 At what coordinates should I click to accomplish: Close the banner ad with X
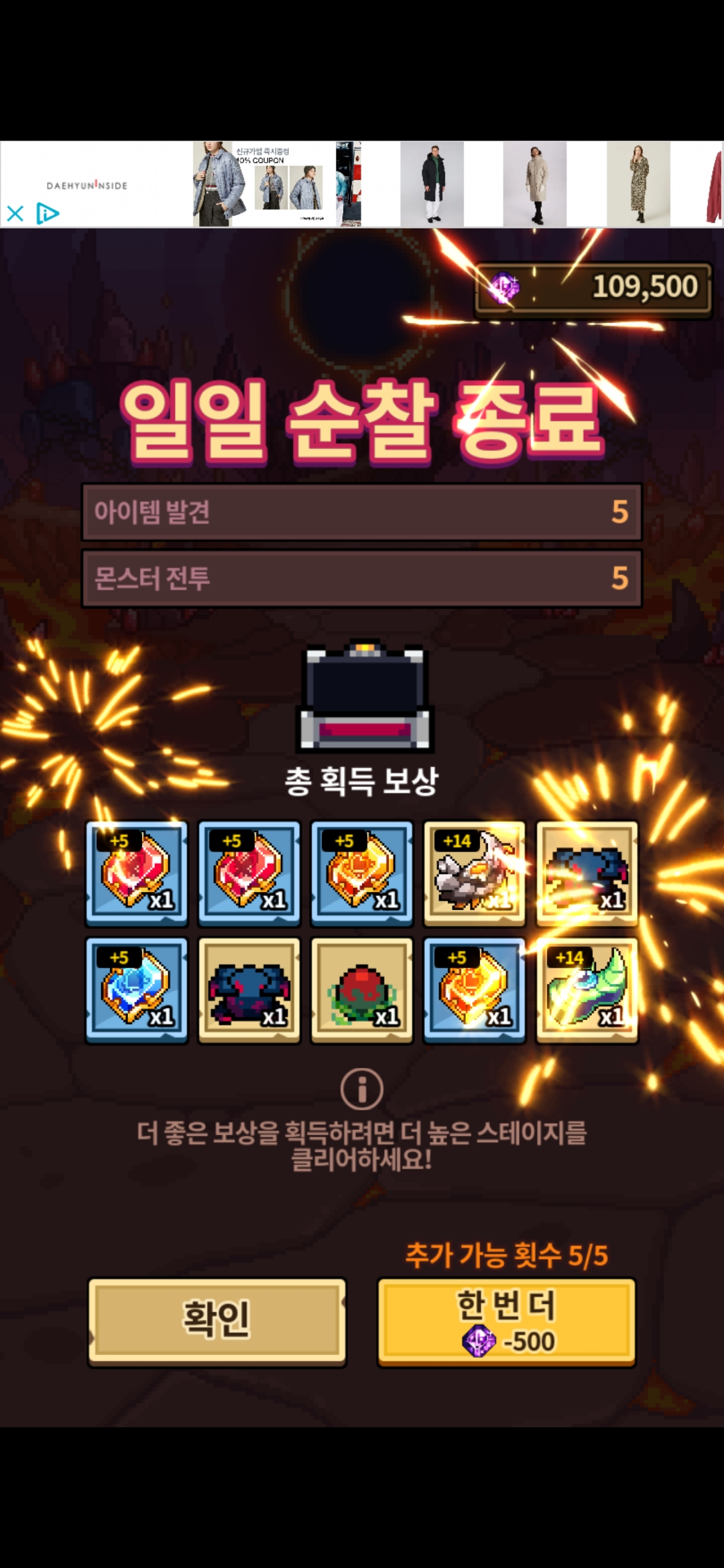coord(15,214)
